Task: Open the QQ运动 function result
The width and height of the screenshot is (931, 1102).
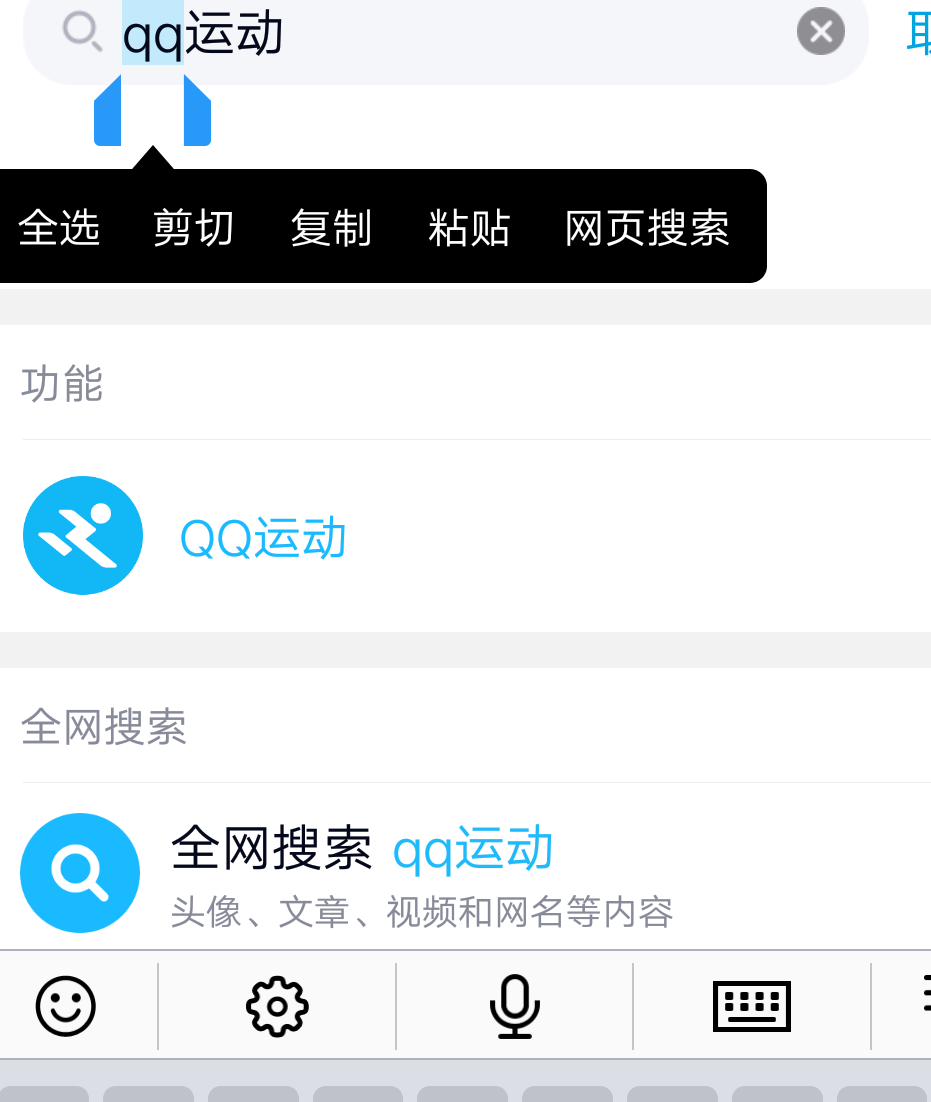Action: tap(465, 536)
